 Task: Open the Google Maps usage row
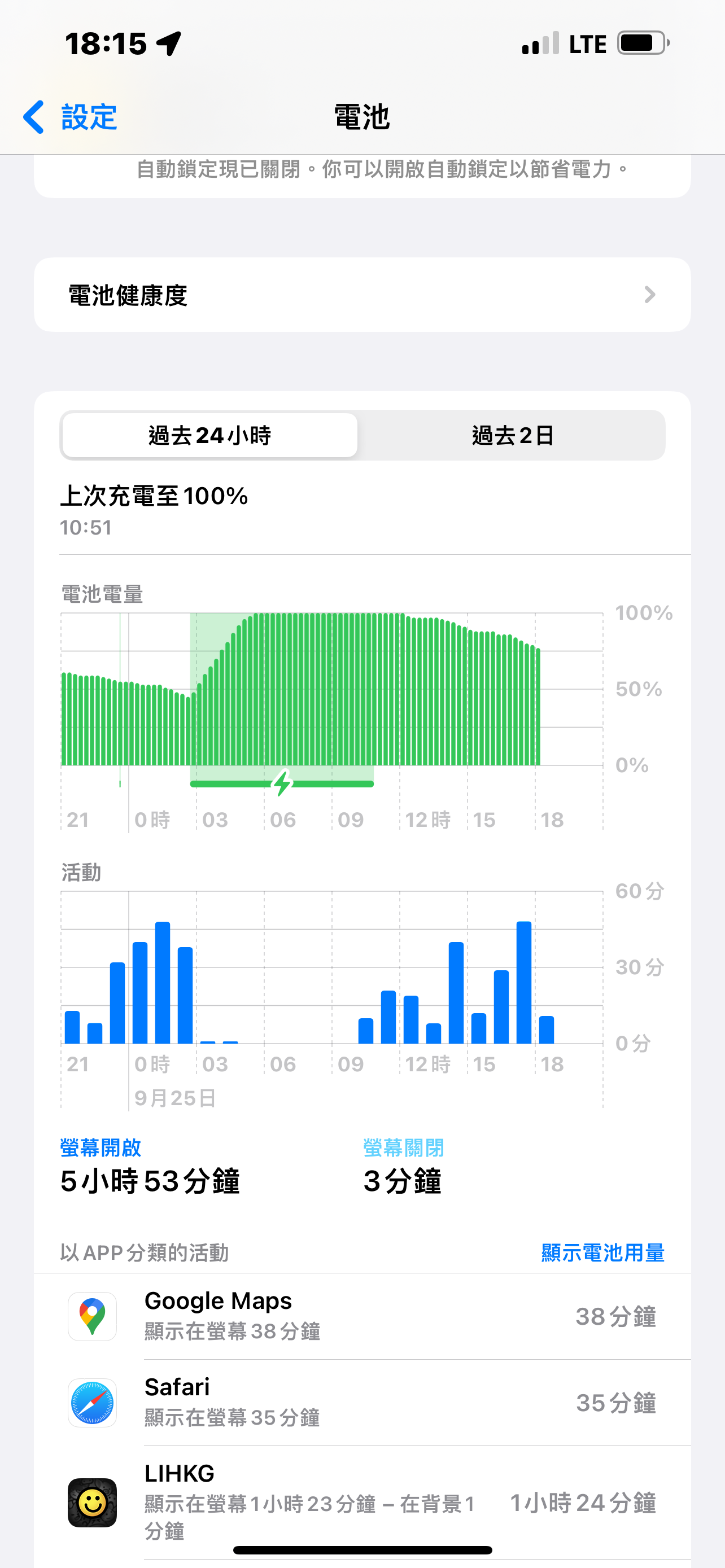pyautogui.click(x=362, y=1316)
